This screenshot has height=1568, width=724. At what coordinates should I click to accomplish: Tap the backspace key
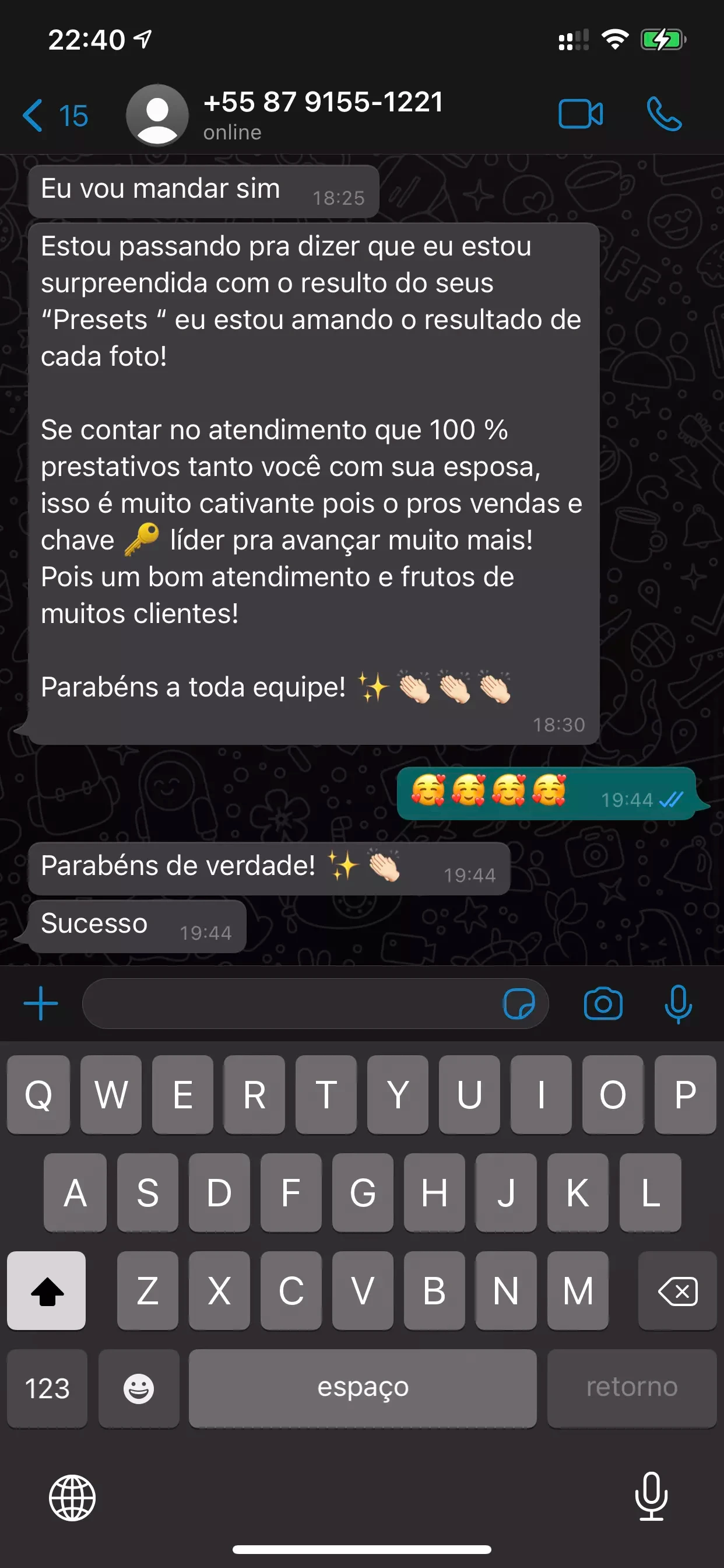[x=677, y=1290]
